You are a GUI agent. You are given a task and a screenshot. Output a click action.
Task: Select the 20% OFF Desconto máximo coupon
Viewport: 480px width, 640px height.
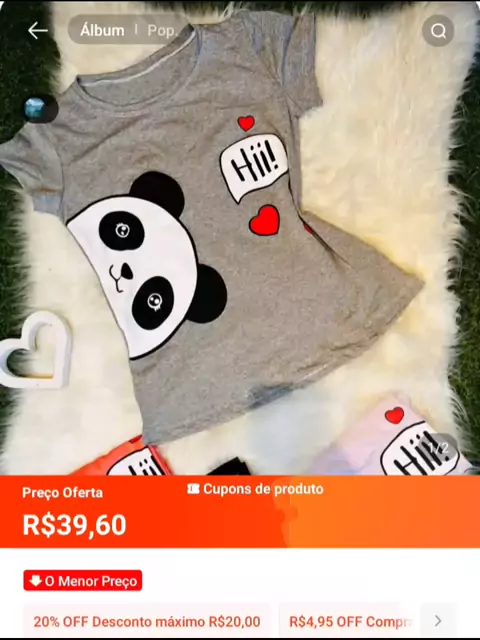coord(147,621)
